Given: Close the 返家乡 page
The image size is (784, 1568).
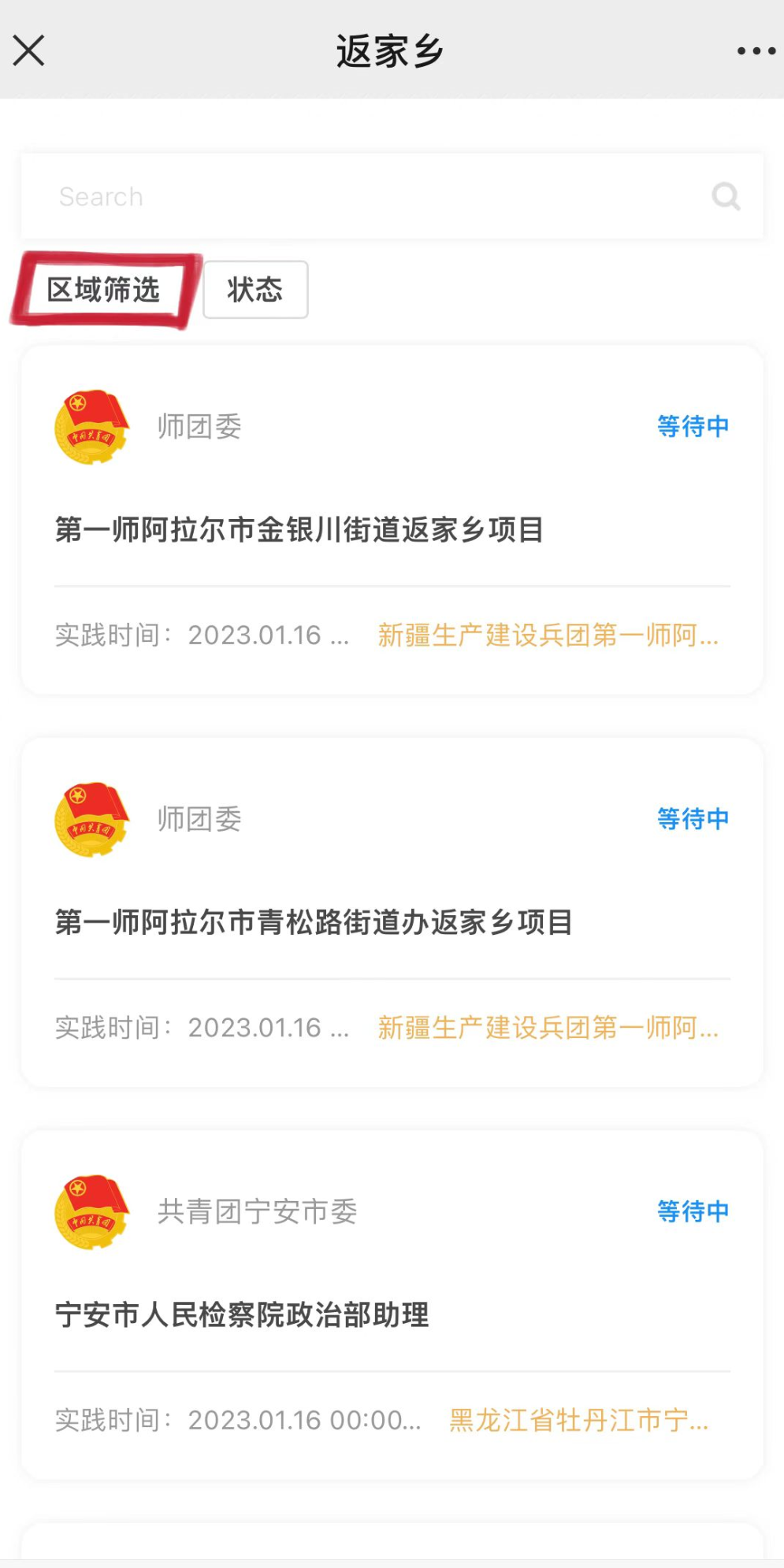Looking at the screenshot, I should (x=29, y=51).
